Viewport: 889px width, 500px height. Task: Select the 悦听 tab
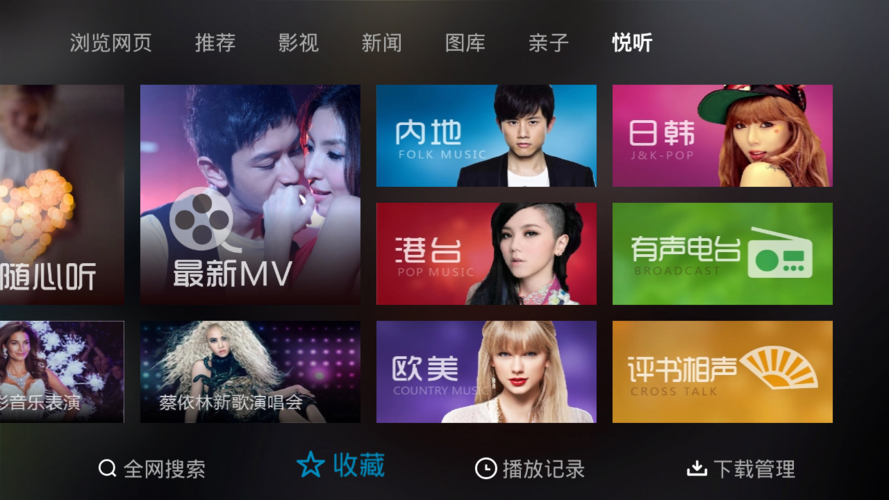click(632, 43)
